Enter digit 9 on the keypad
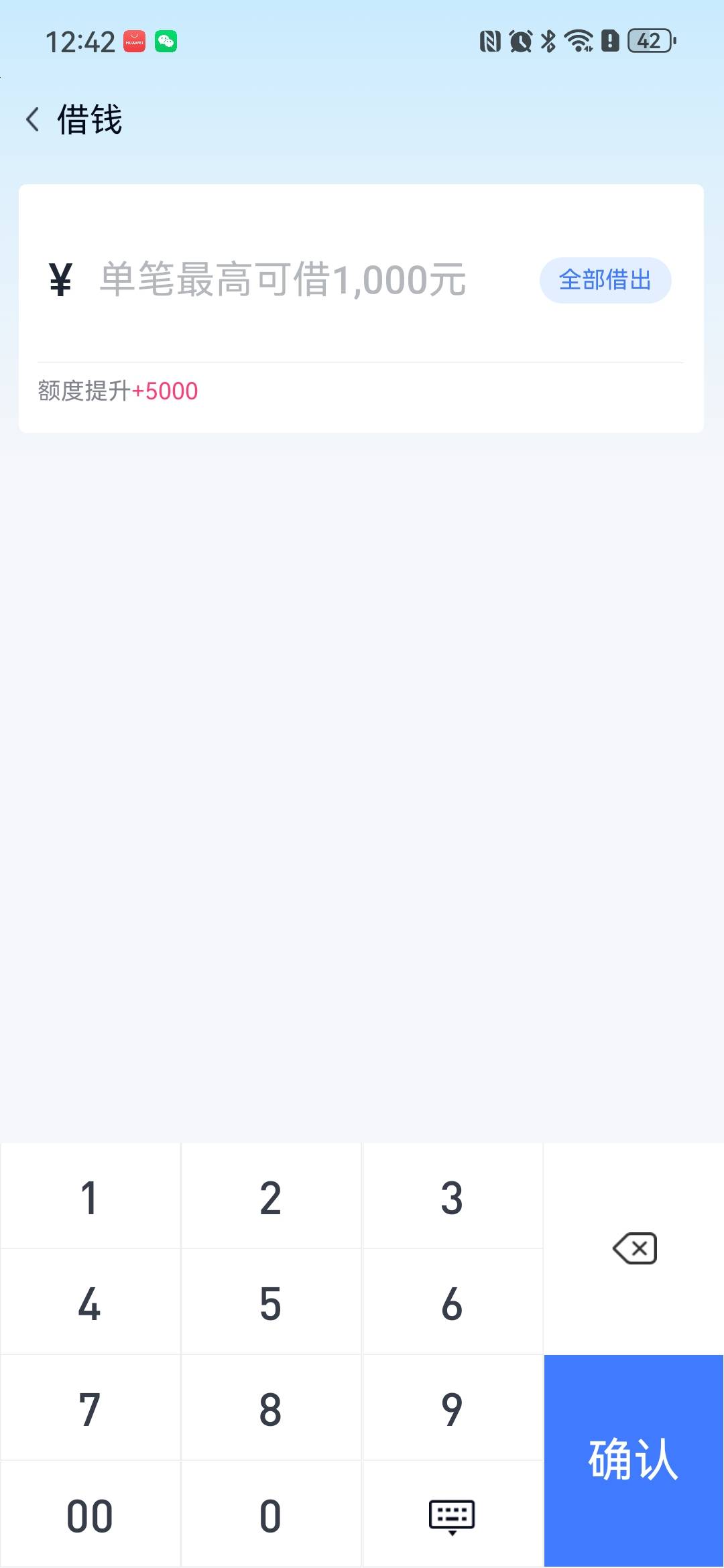The width and height of the screenshot is (724, 1568). 452,1409
